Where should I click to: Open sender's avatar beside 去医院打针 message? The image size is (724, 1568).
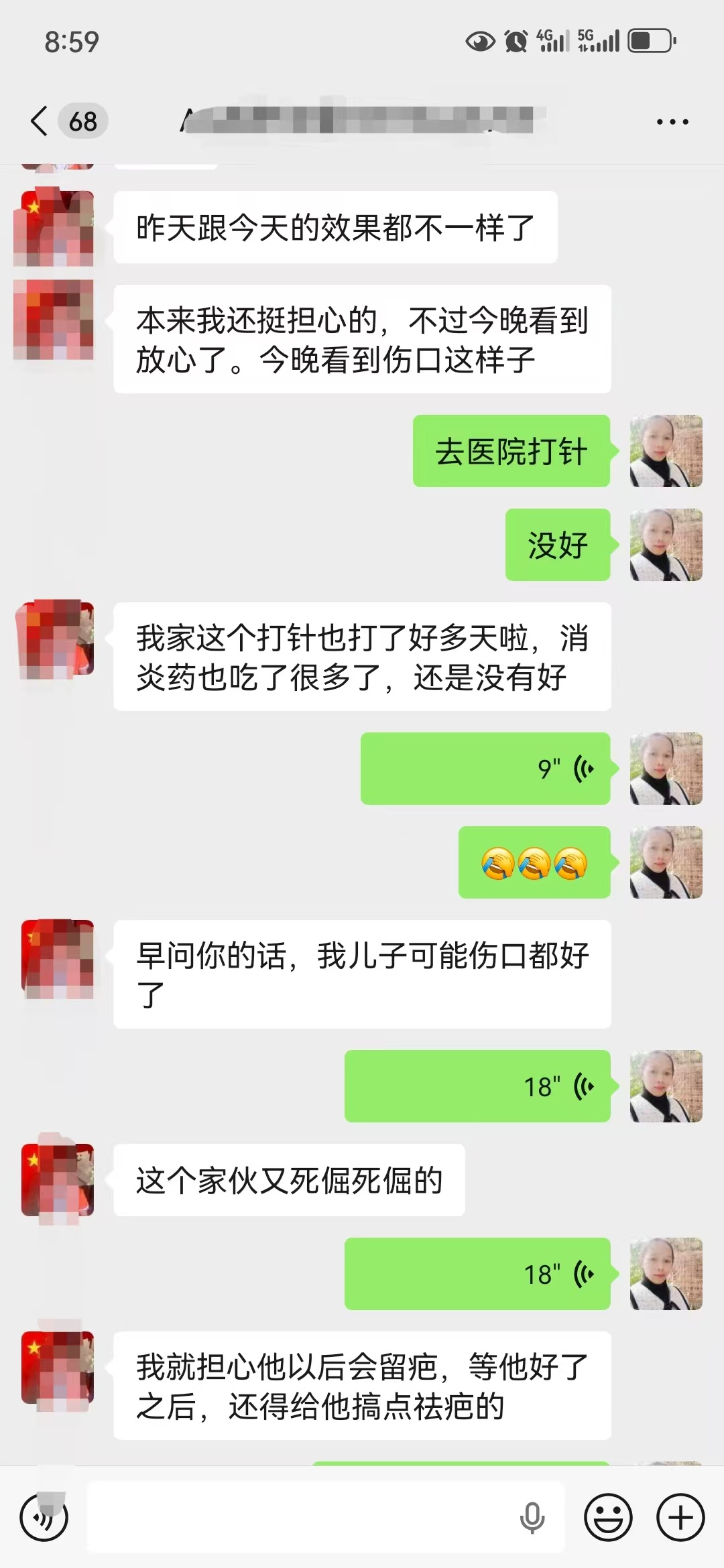(x=666, y=451)
